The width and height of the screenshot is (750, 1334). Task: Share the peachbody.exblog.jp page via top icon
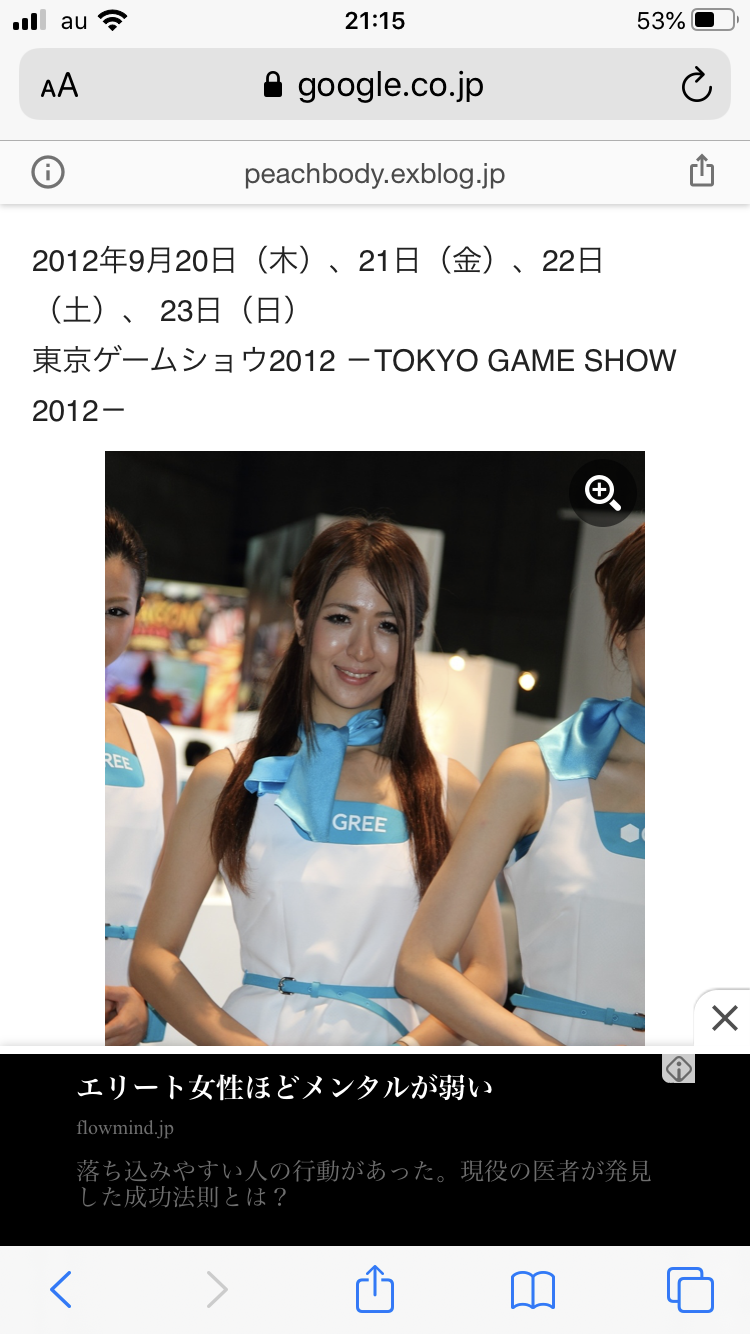(x=702, y=172)
